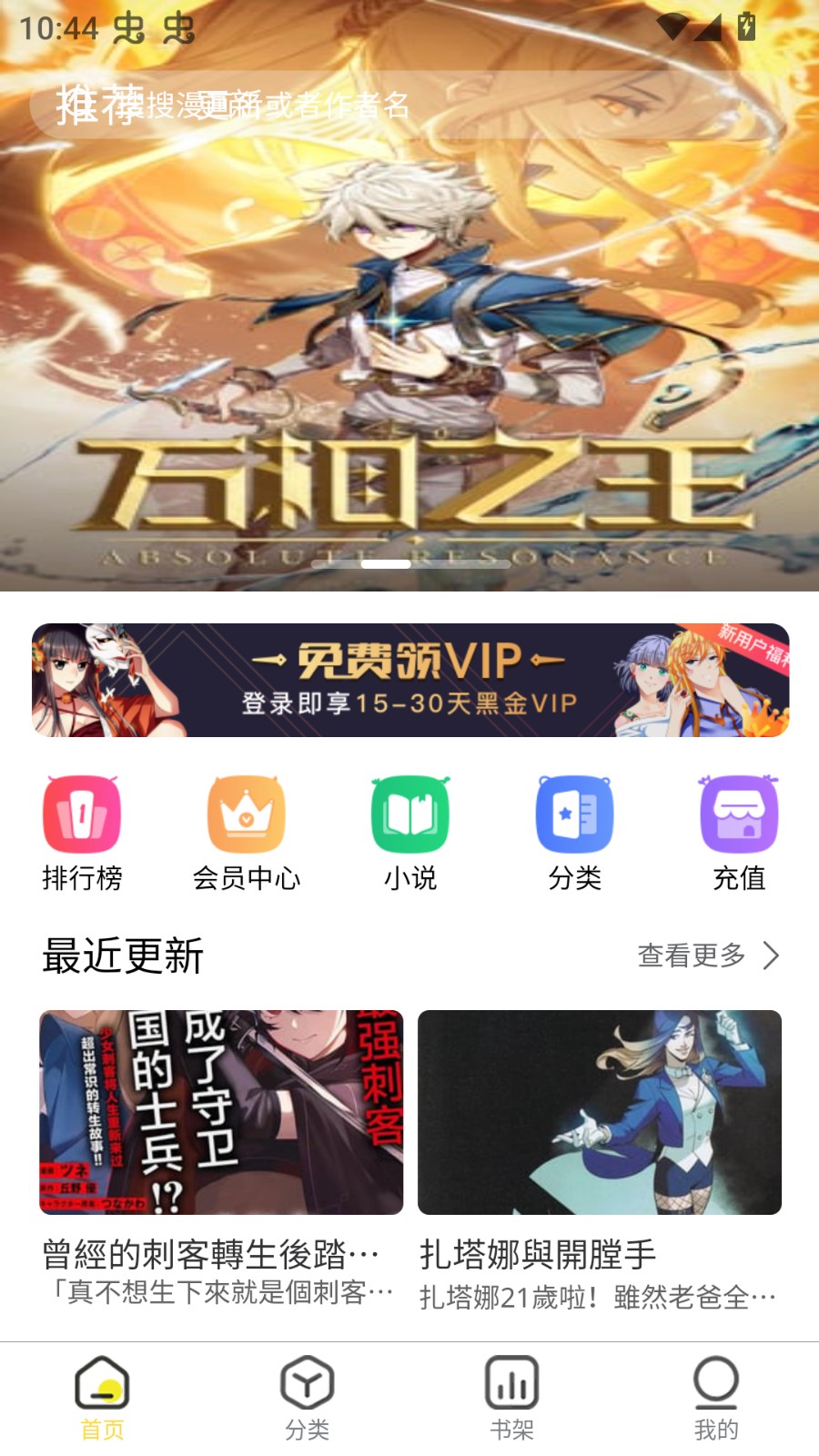Switch to the 分类 bottom tab
Image resolution: width=819 pixels, height=1456 pixels.
click(x=307, y=1399)
